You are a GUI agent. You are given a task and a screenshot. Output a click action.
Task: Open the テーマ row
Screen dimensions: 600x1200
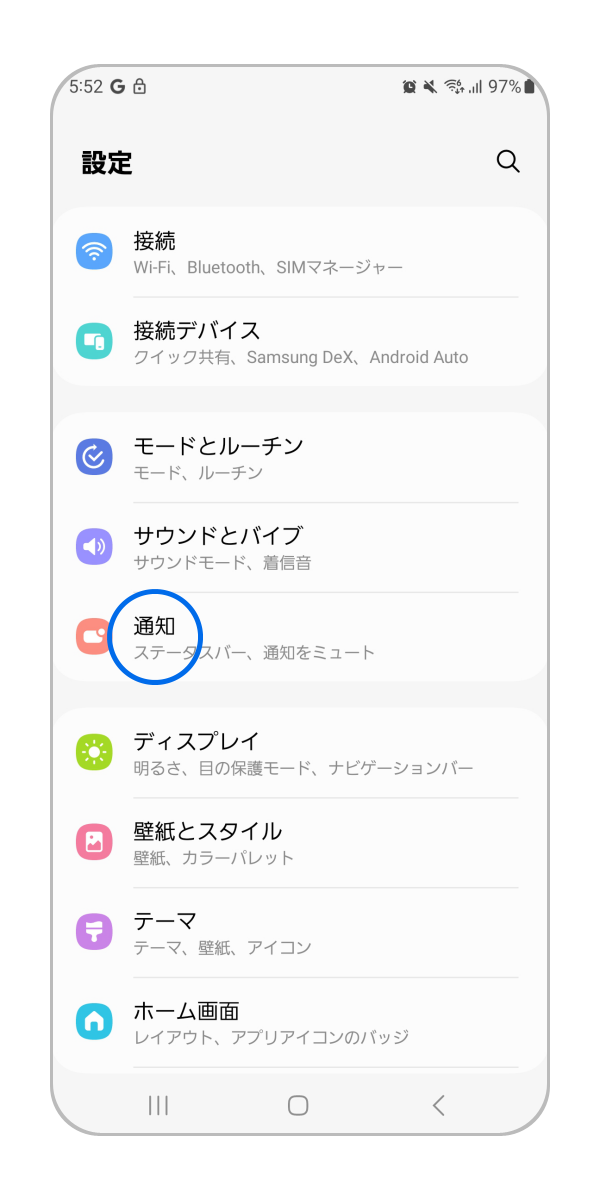coord(300,932)
